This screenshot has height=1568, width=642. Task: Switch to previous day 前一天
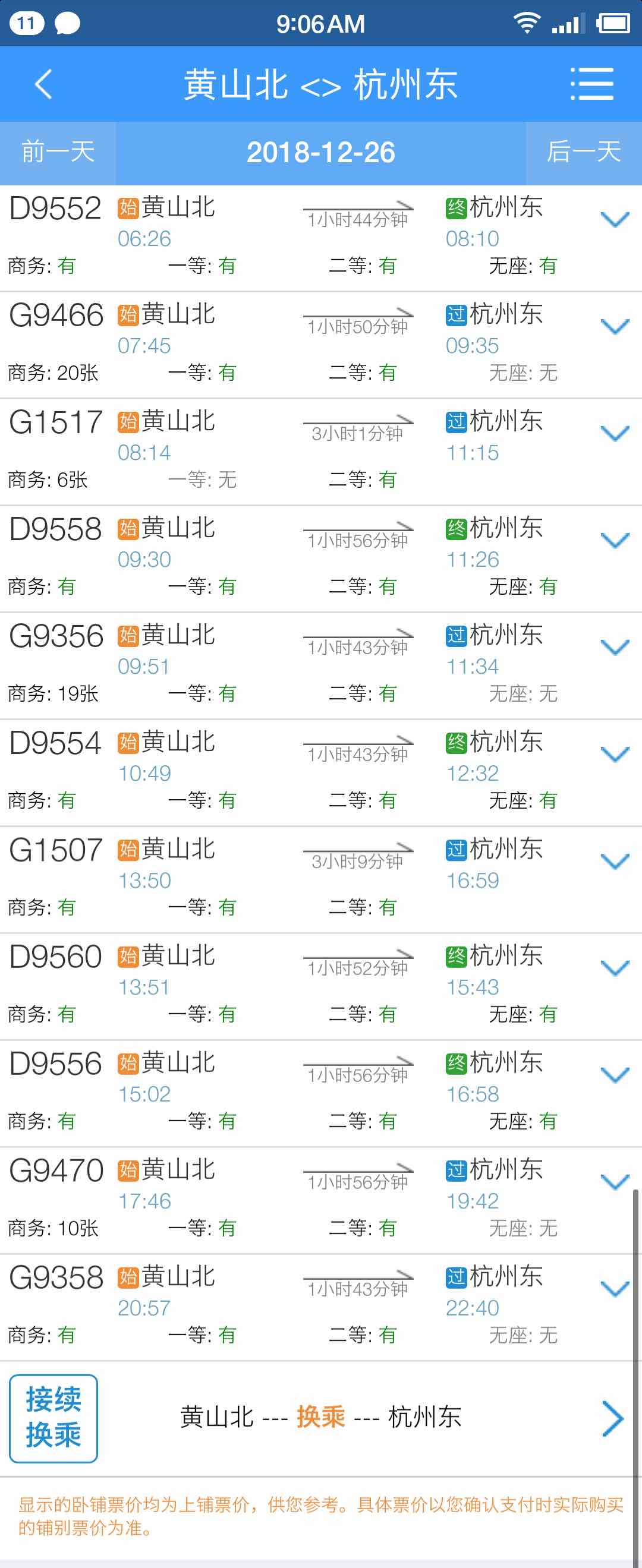point(58,152)
